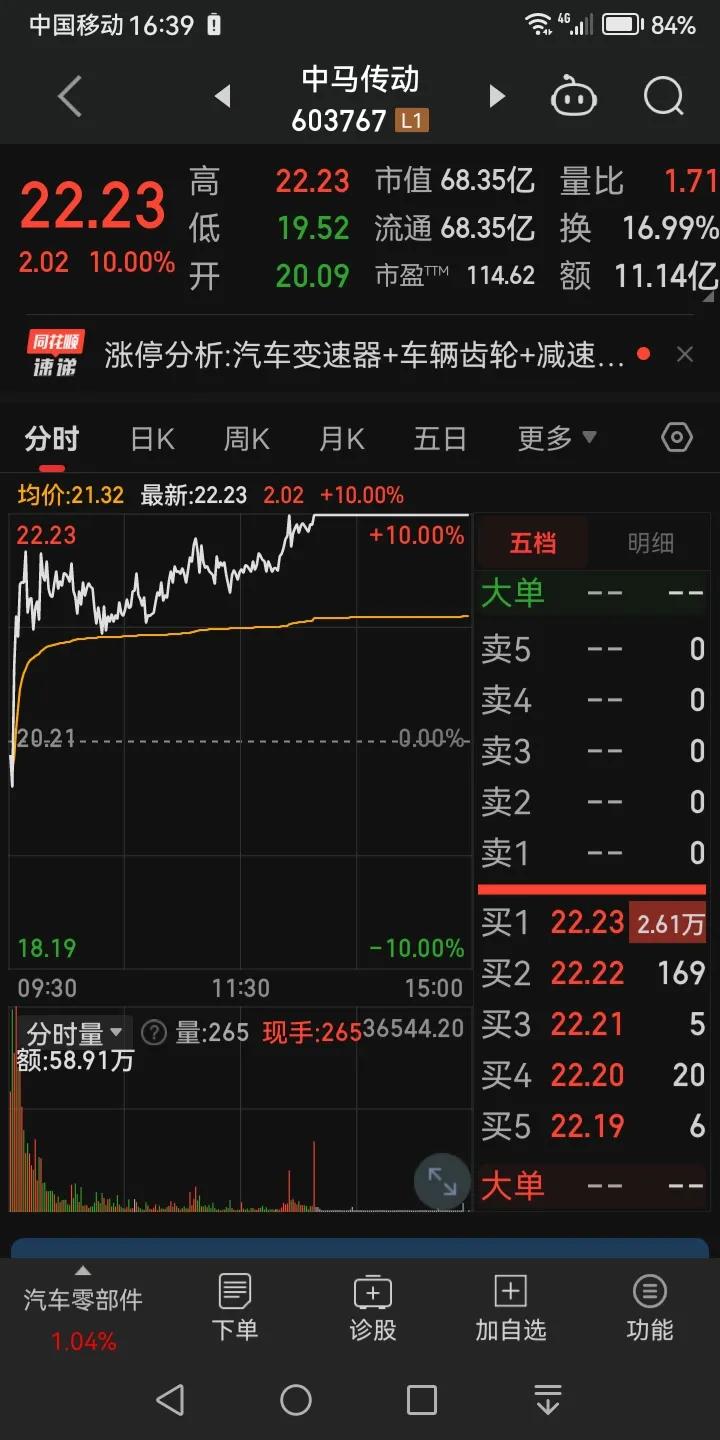
Task: Open stock search via magnifier icon
Action: (662, 95)
